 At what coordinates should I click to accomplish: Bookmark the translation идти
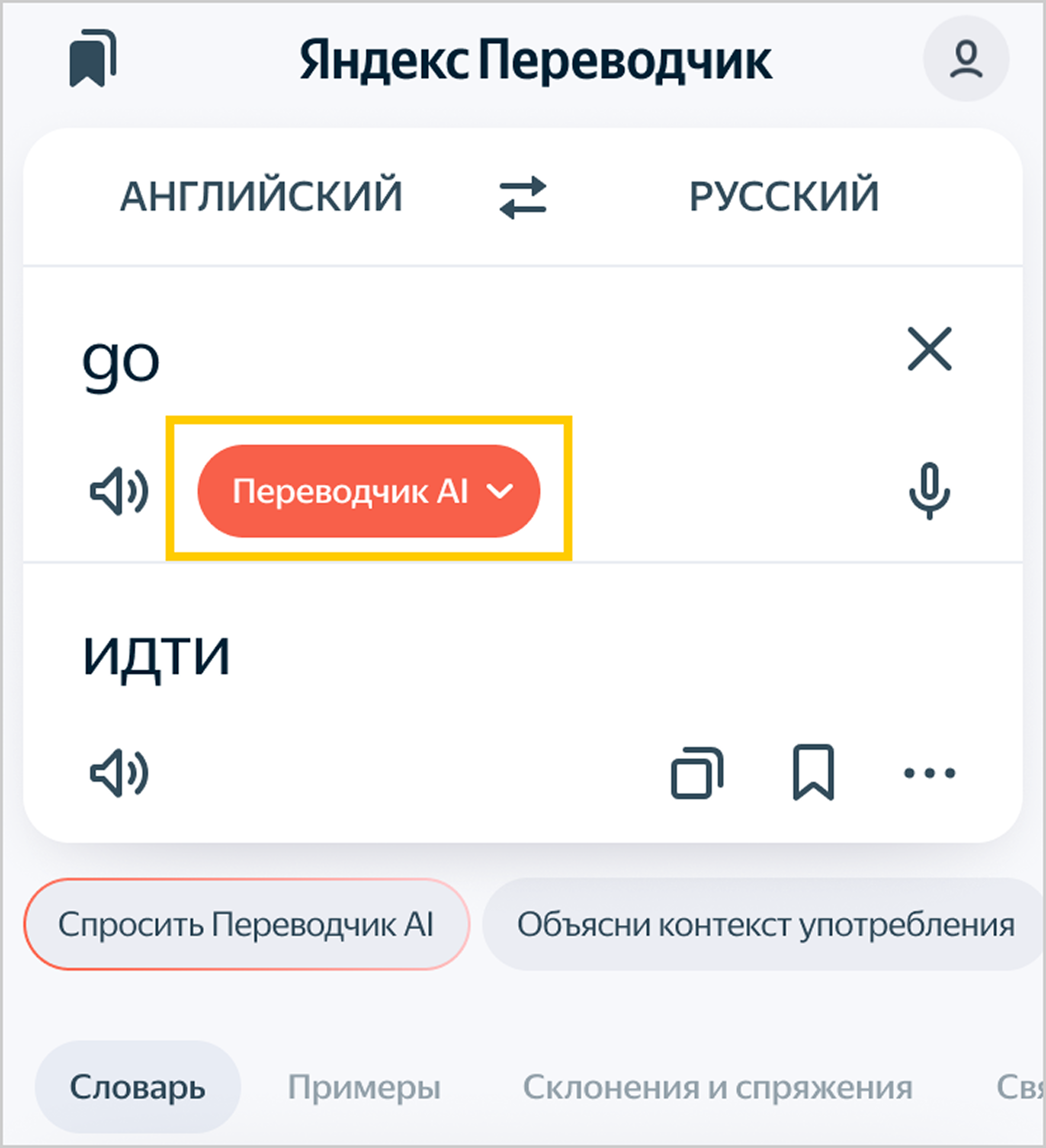click(813, 773)
